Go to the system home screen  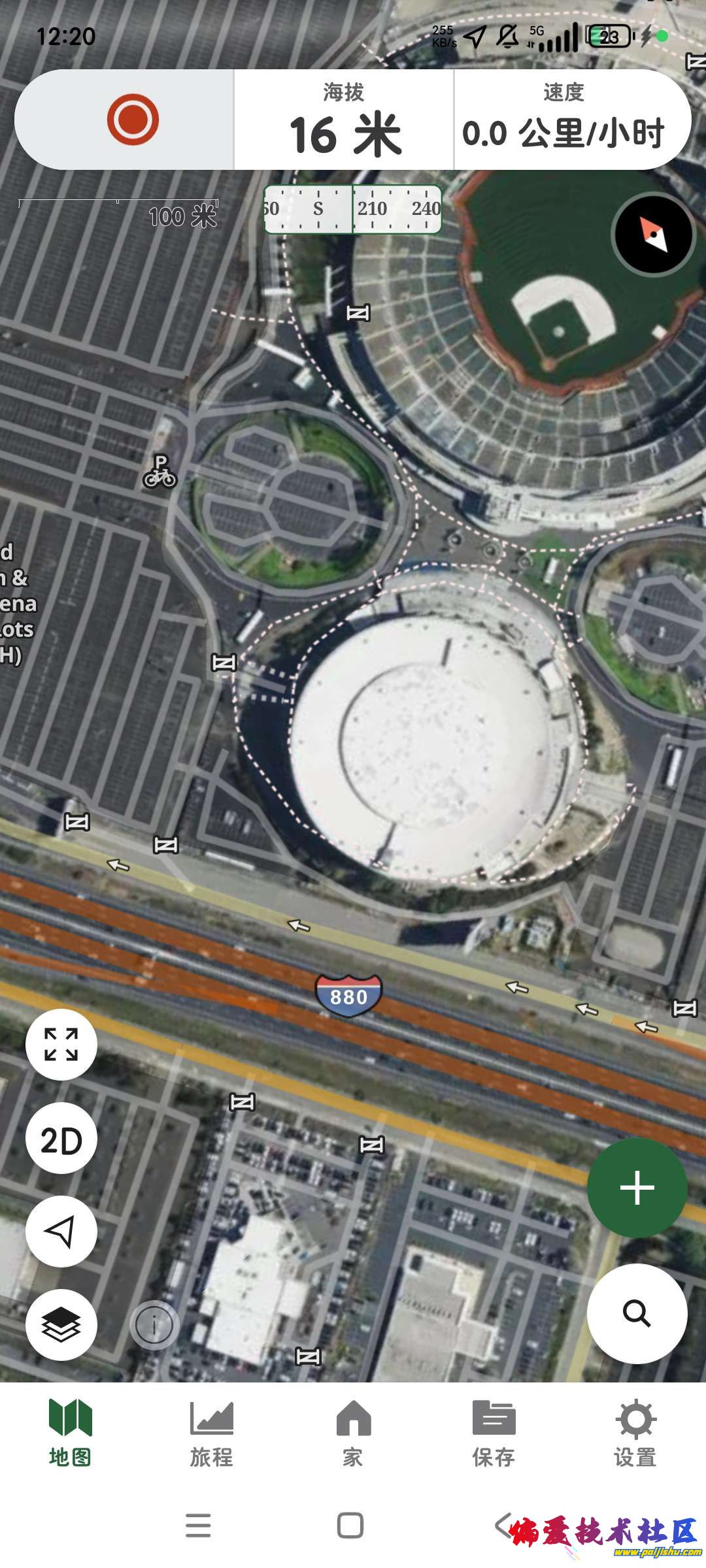[350, 1526]
